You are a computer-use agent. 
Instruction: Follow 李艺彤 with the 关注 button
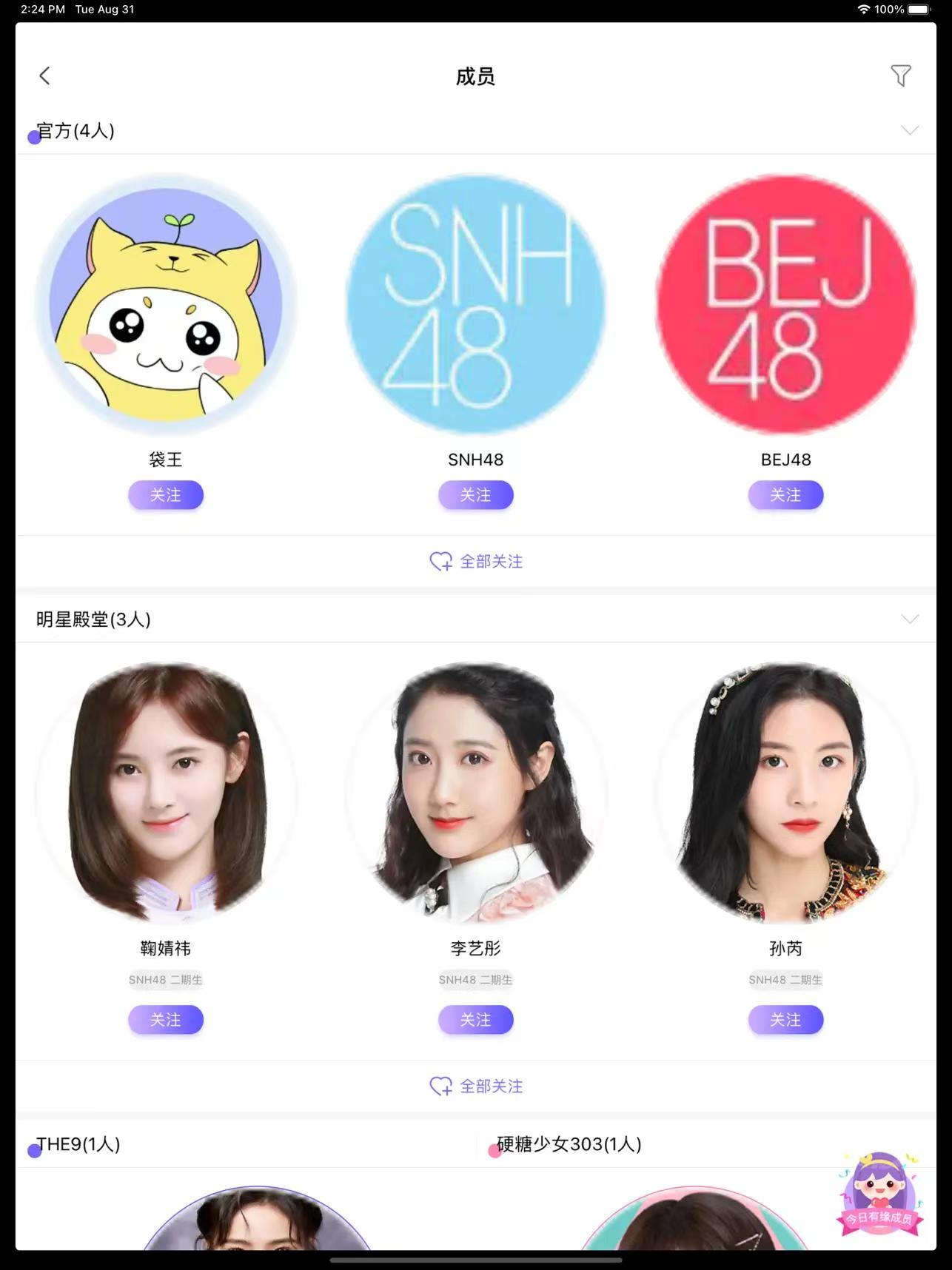click(x=476, y=1019)
